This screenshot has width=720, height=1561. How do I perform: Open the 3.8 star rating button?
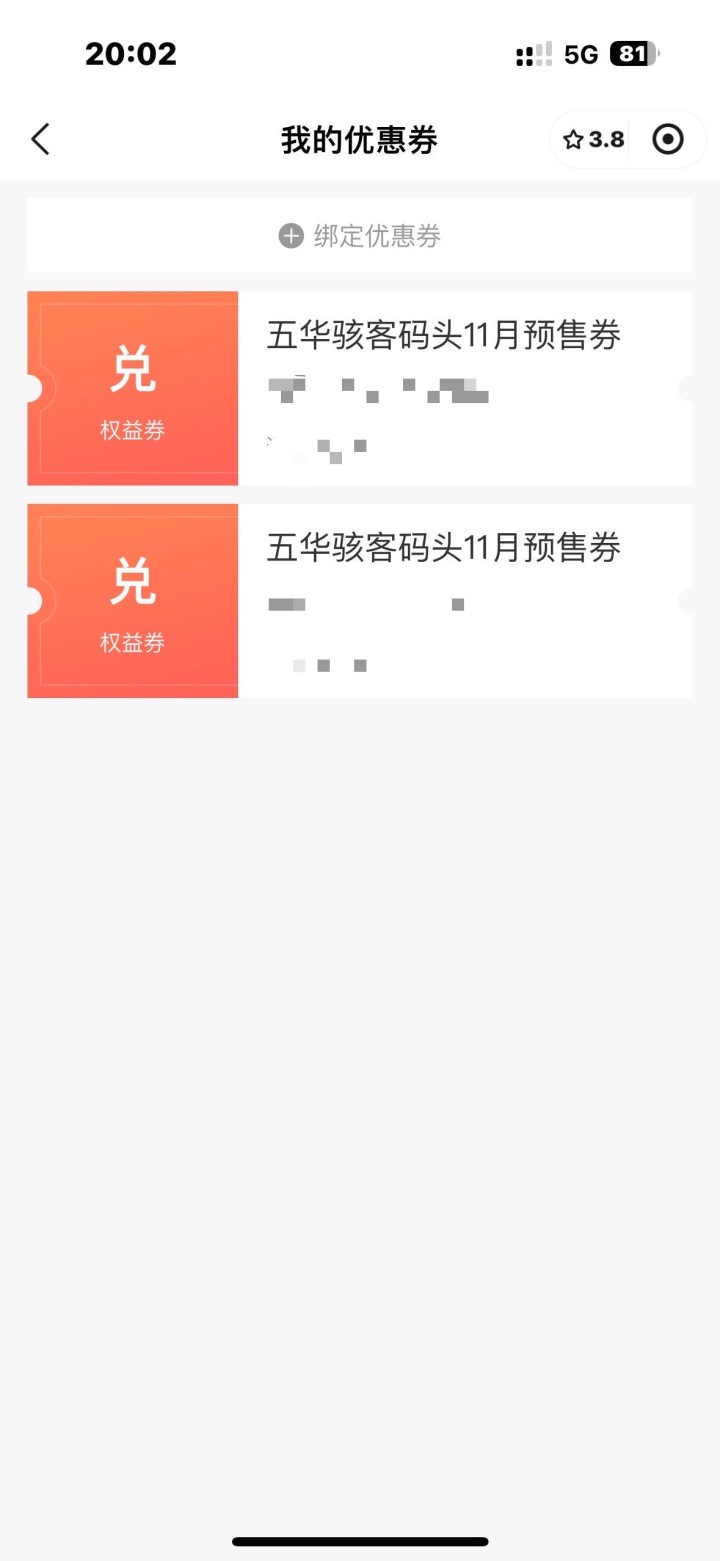[x=593, y=140]
